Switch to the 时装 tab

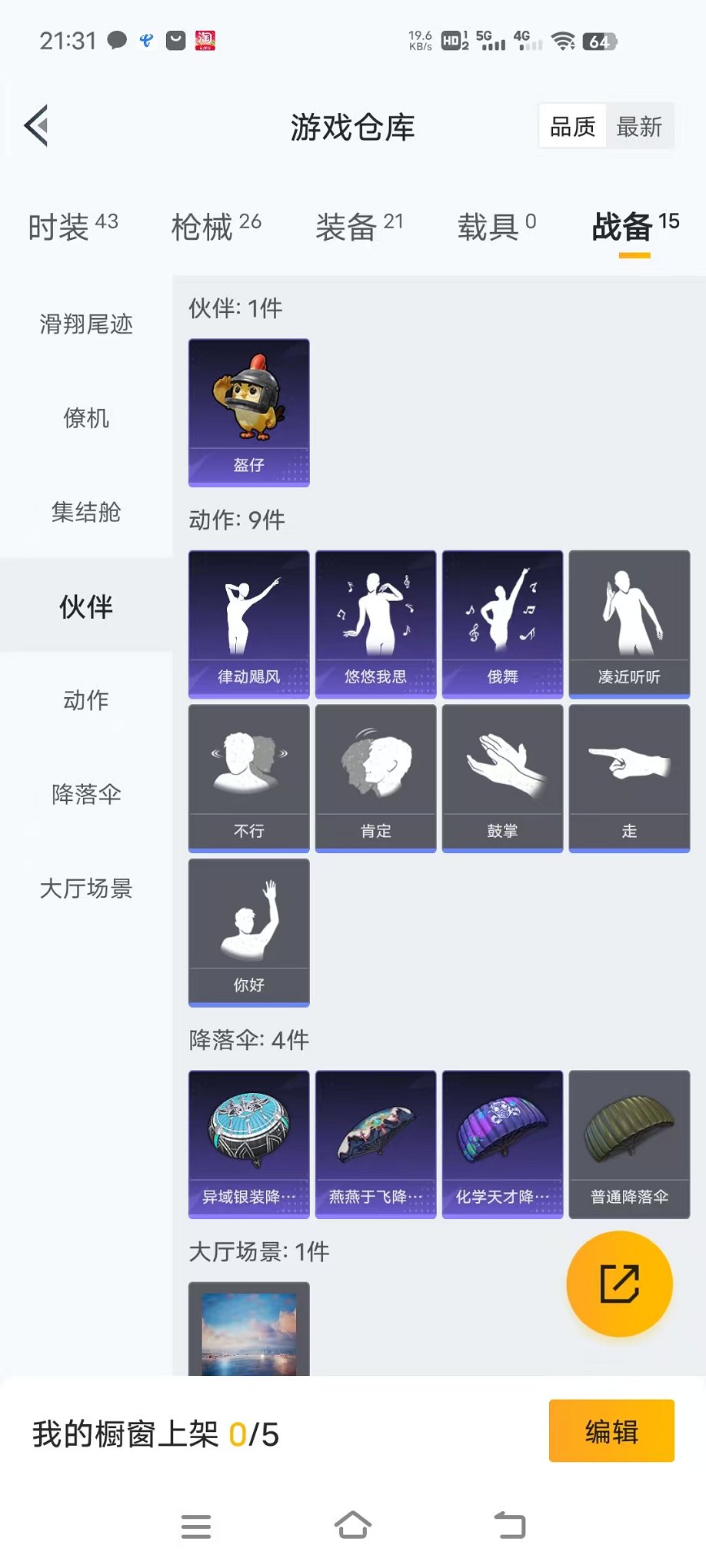pos(72,227)
